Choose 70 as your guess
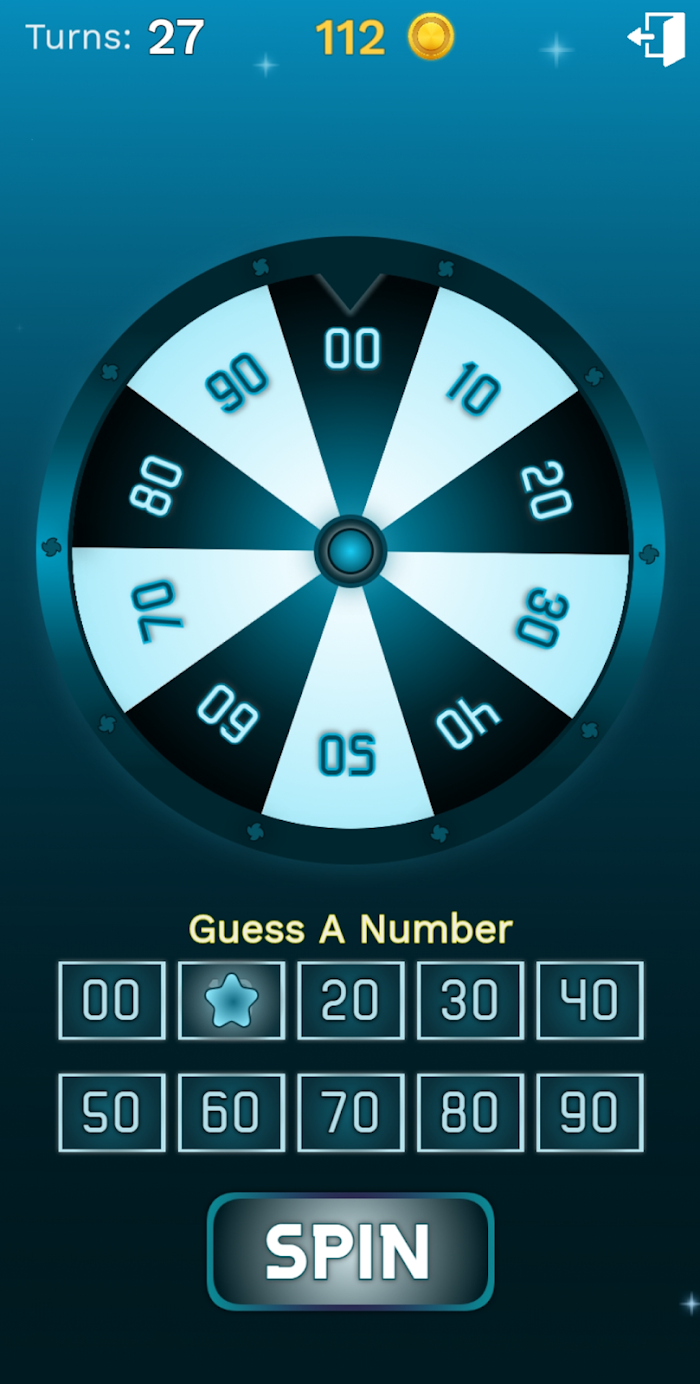 351,1113
